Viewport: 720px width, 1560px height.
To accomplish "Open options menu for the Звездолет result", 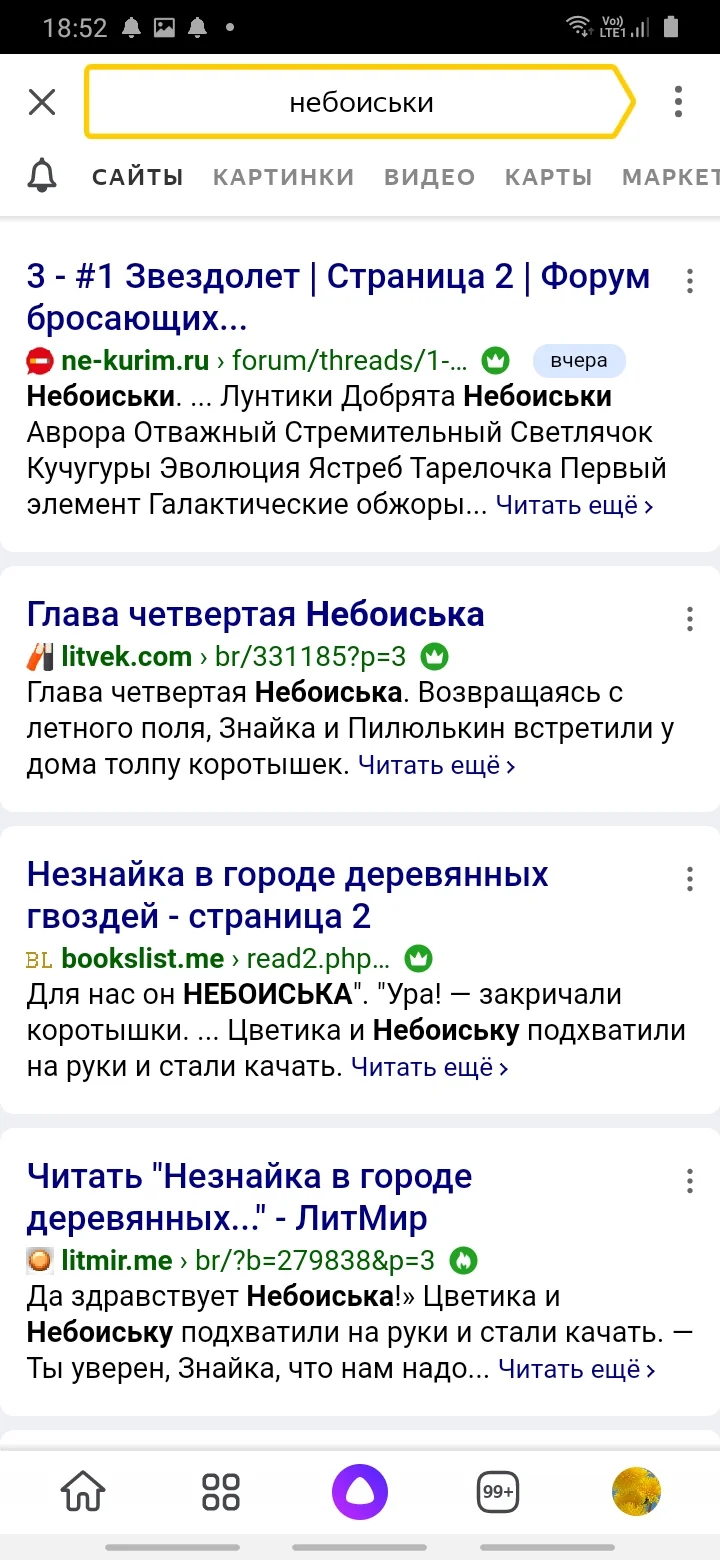I will (689, 282).
